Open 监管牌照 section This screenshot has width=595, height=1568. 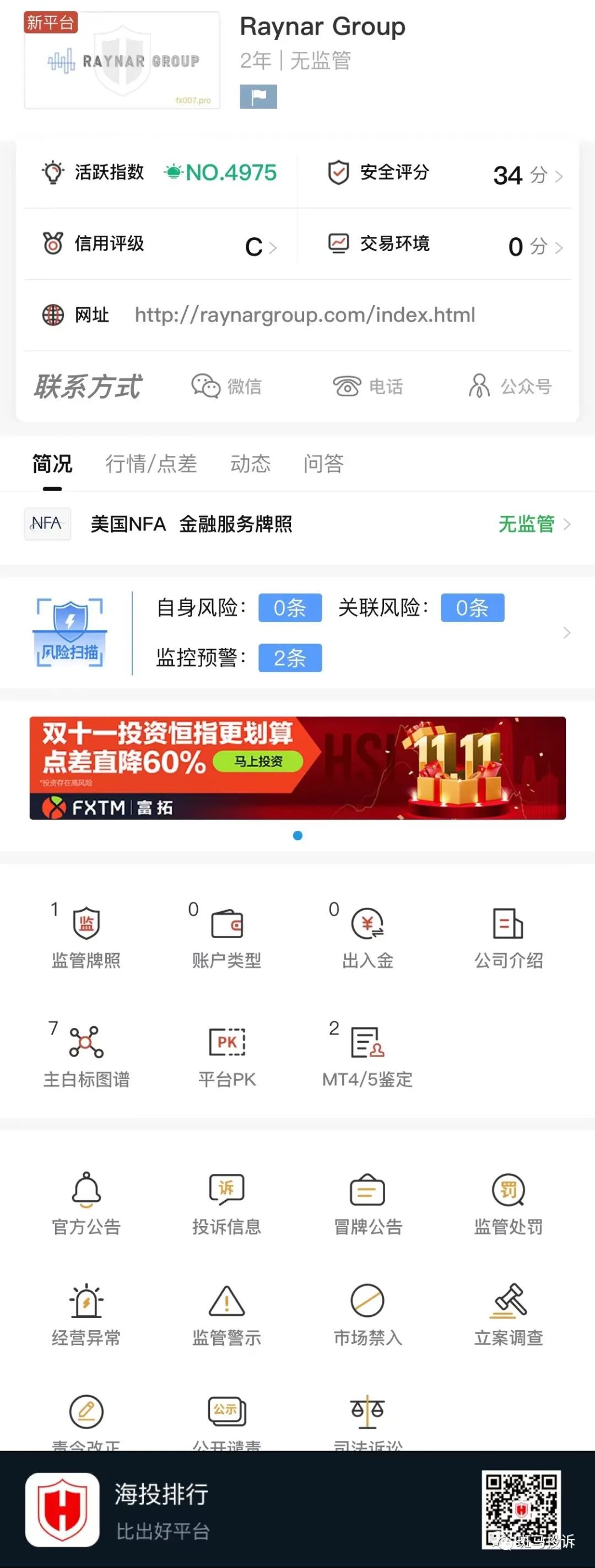point(86,938)
